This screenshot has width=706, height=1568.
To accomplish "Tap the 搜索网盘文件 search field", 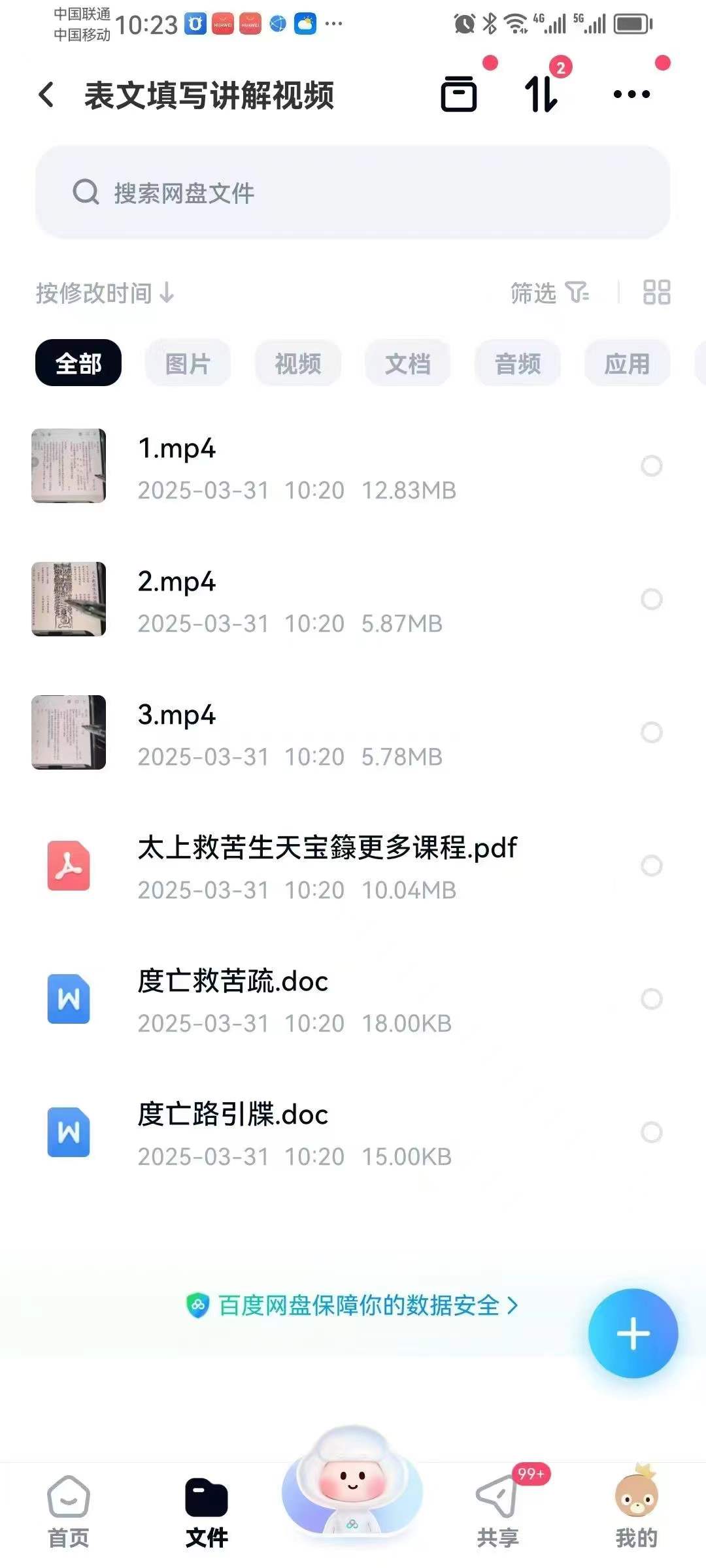I will 353,192.
